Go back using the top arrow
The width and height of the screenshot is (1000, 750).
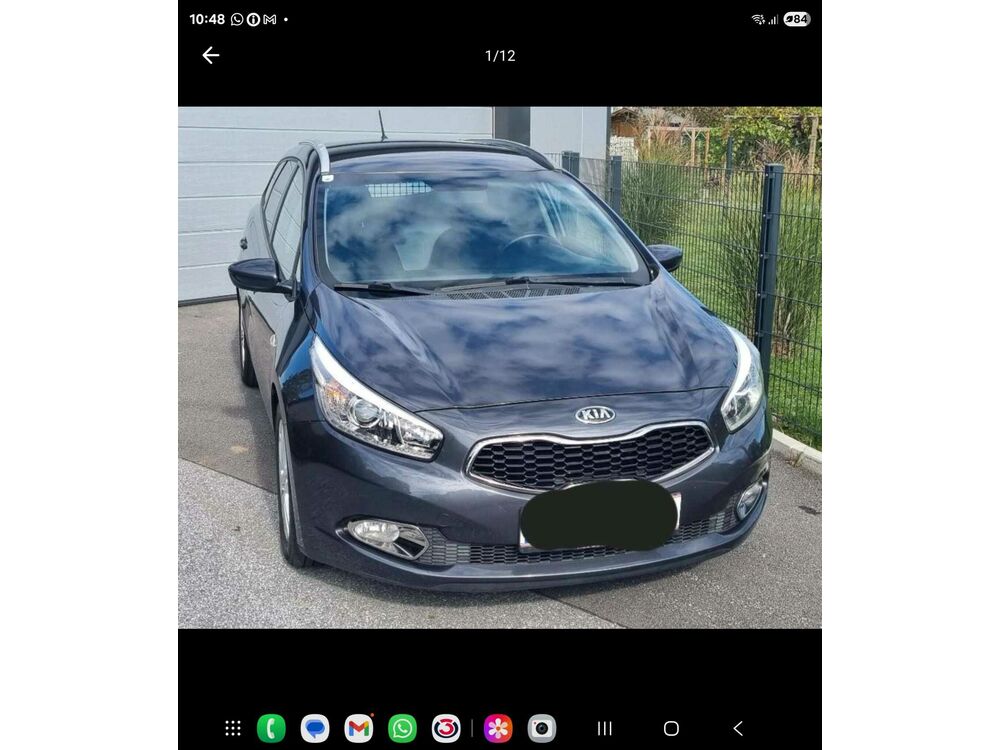tap(210, 56)
